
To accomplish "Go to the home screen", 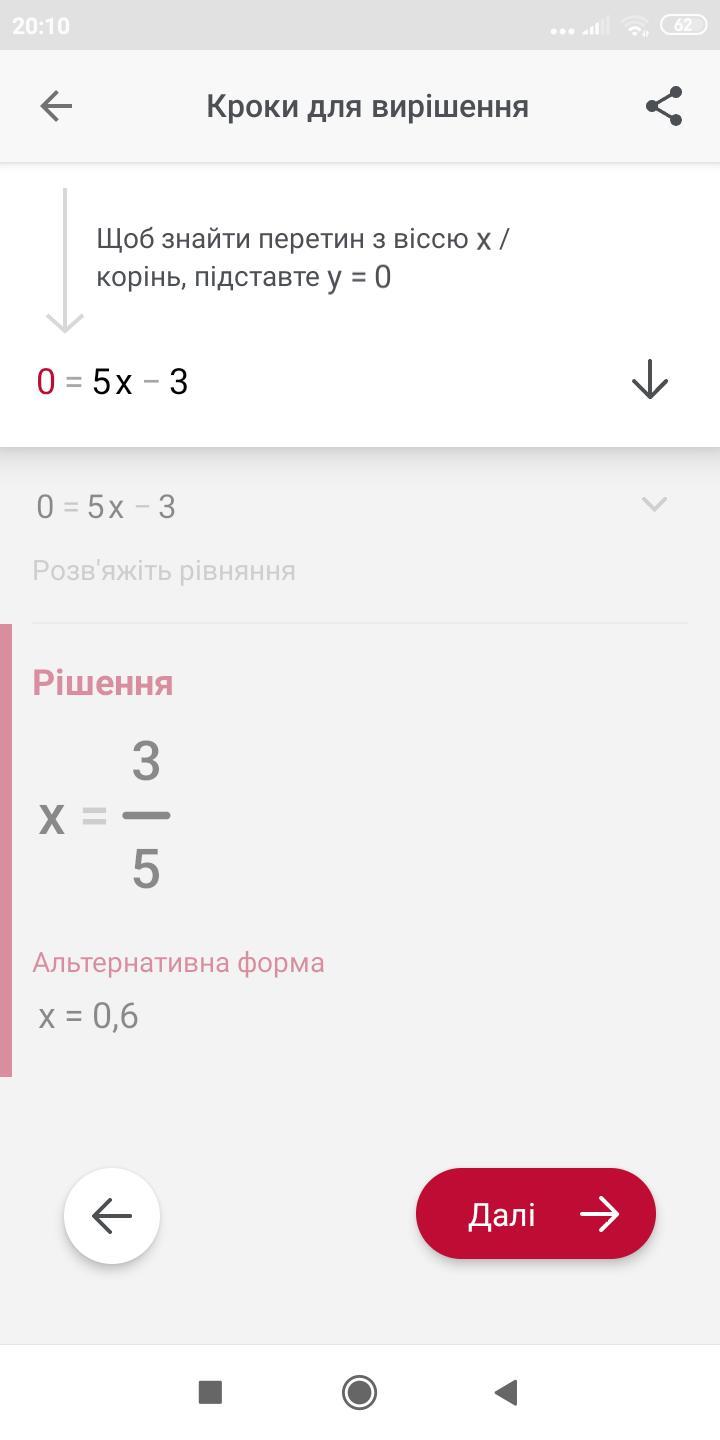I will click(x=359, y=1391).
